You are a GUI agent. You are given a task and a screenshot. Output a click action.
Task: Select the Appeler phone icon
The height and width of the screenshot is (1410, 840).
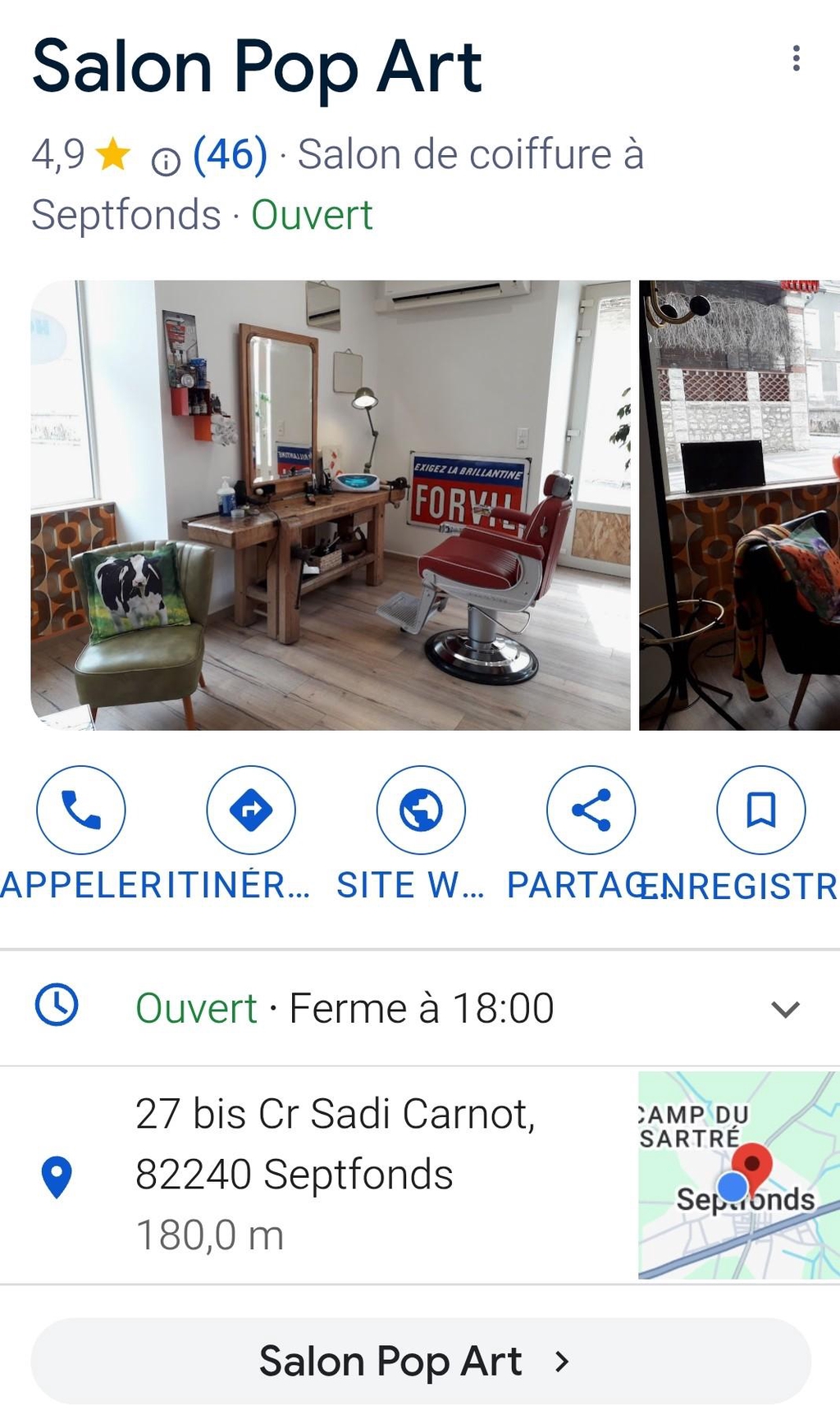coord(79,810)
